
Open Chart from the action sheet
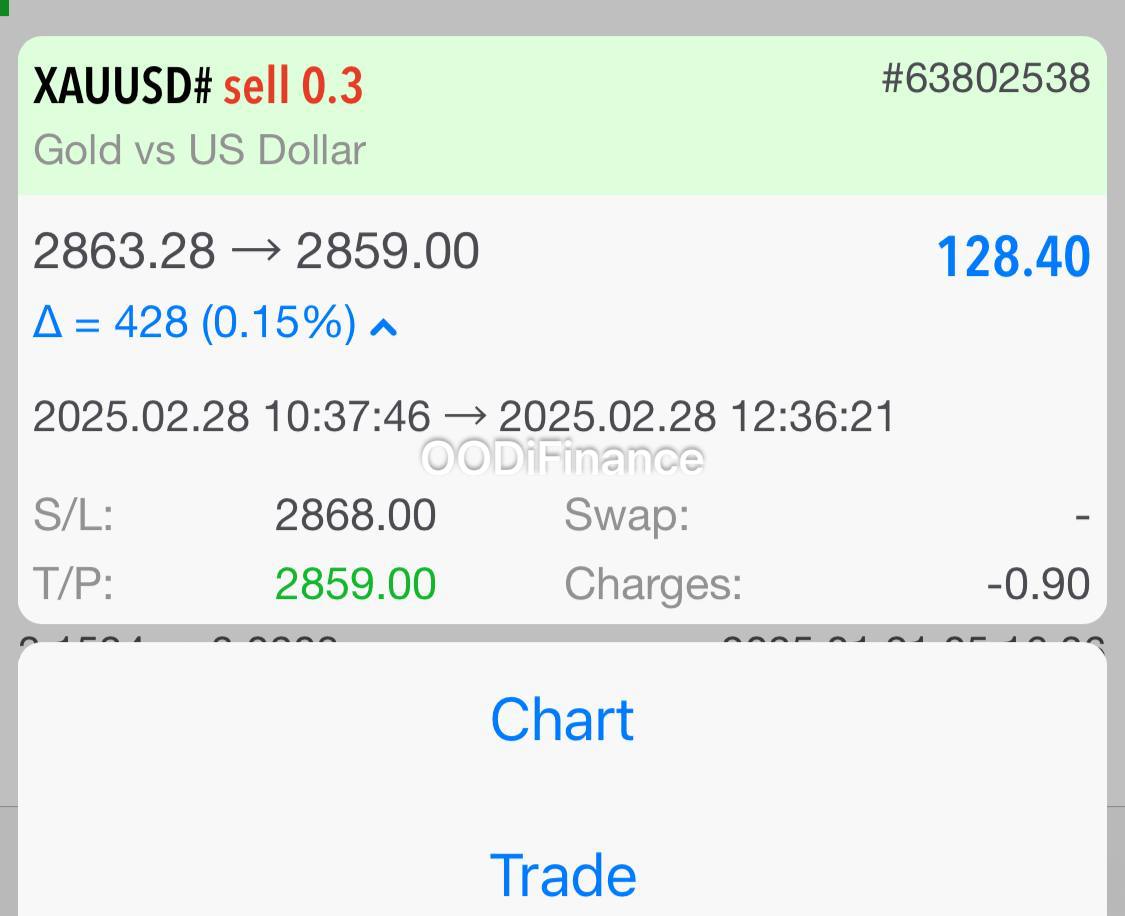pyautogui.click(x=562, y=720)
